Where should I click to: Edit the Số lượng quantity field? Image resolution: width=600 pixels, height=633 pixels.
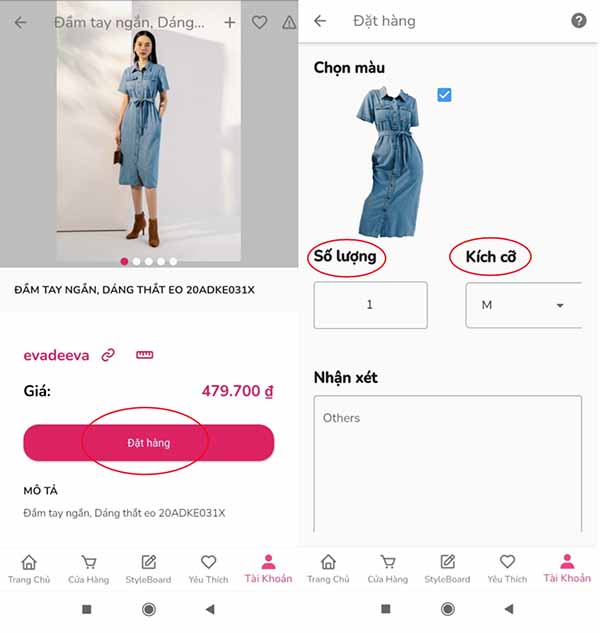click(370, 305)
